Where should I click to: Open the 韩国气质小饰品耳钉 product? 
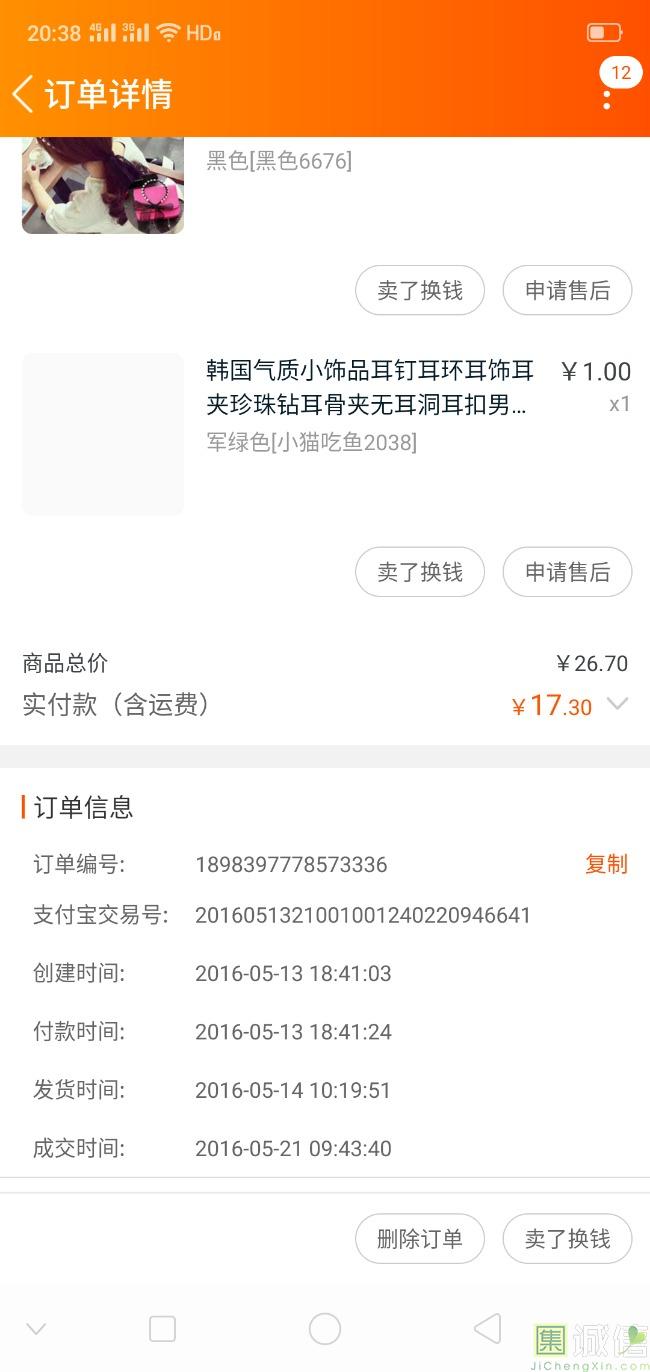[x=370, y=388]
